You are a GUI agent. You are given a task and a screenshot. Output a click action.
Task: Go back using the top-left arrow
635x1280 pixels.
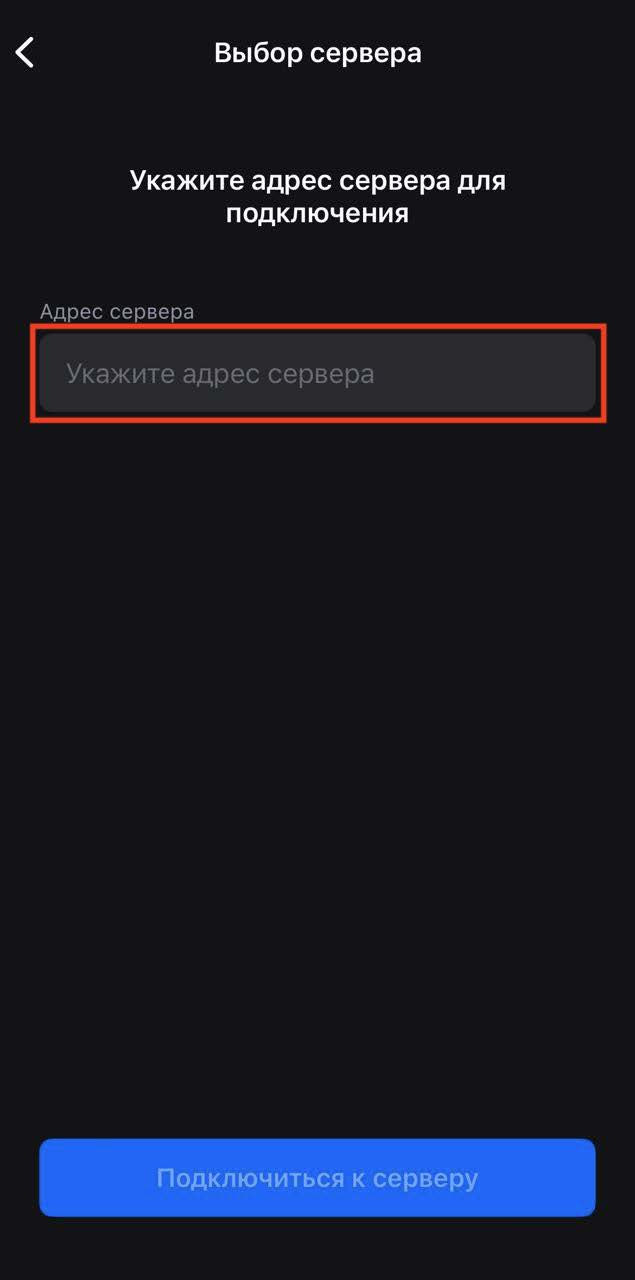(26, 52)
